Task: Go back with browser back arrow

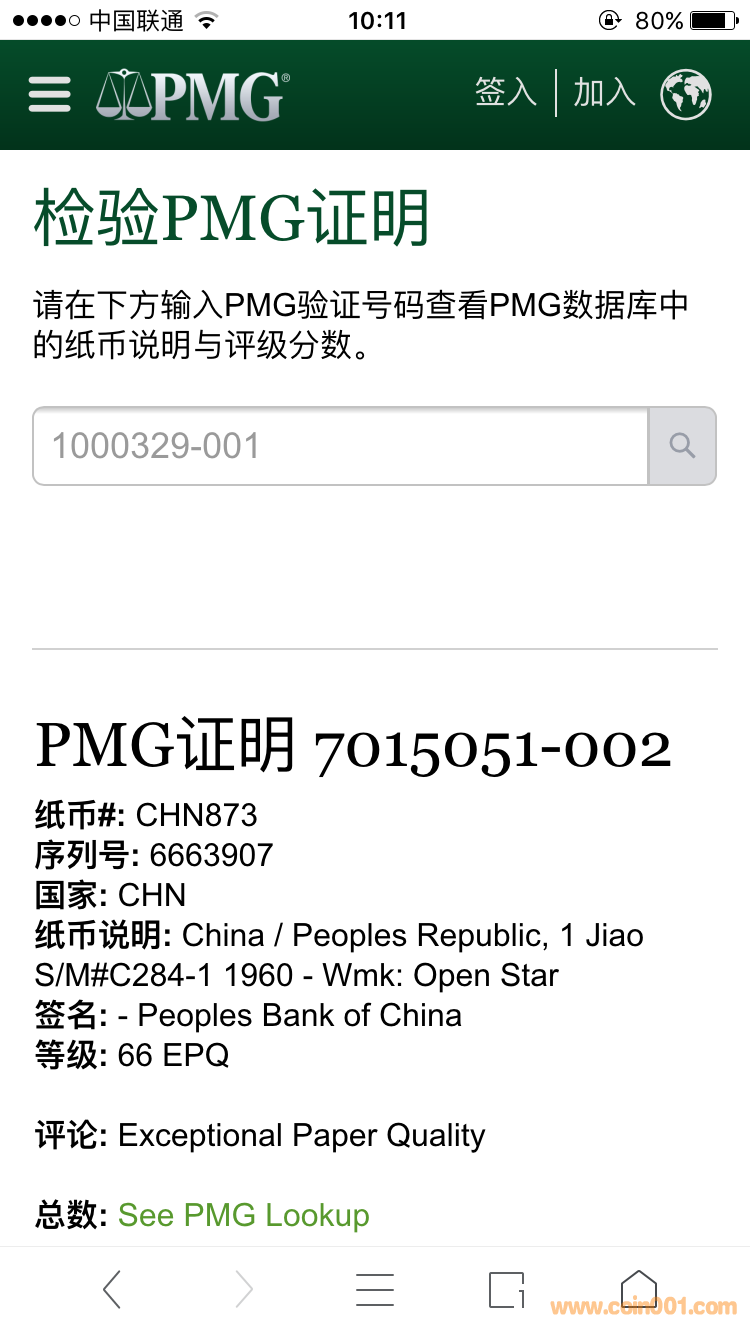Action: pyautogui.click(x=112, y=1290)
